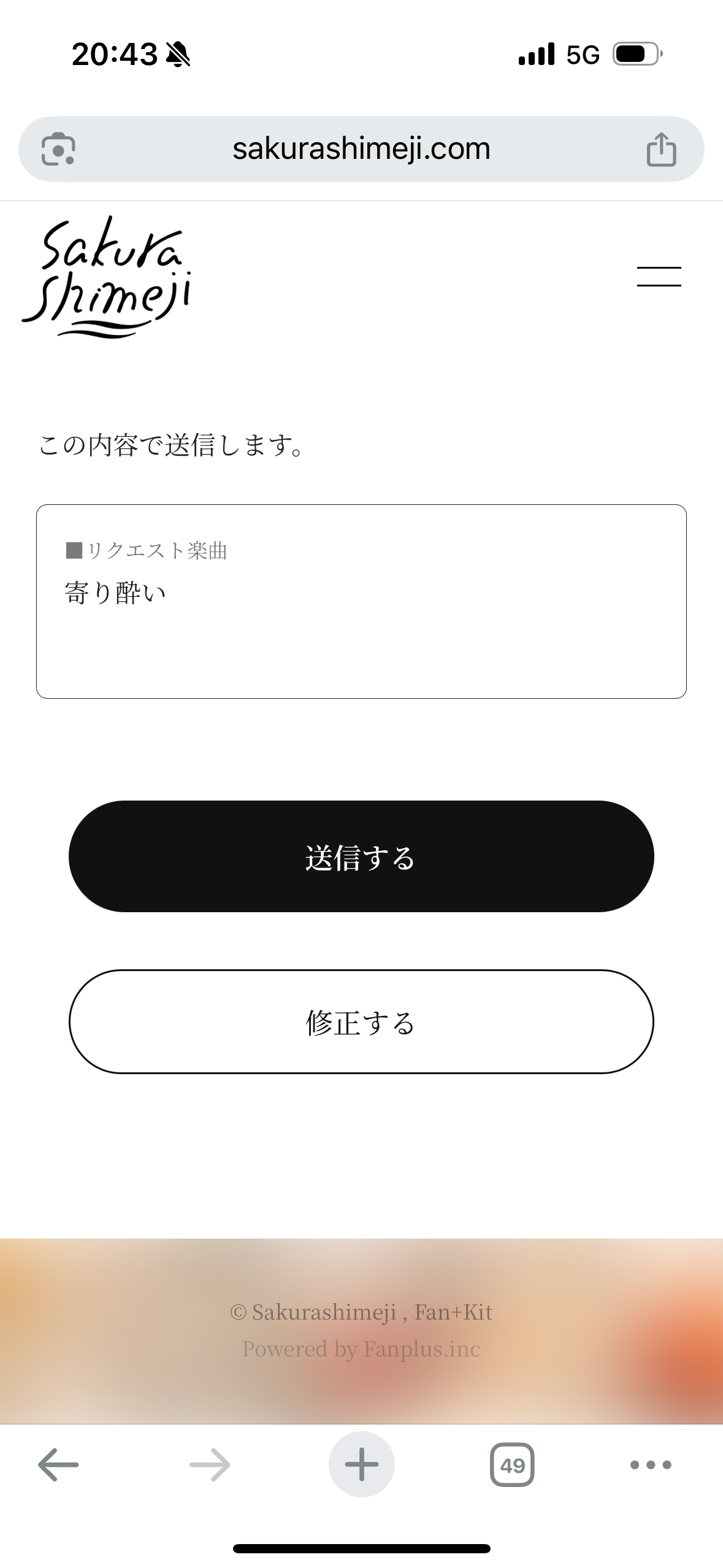Tap the sakurashimeji.com address bar
The image size is (723, 1568).
pyautogui.click(x=361, y=149)
